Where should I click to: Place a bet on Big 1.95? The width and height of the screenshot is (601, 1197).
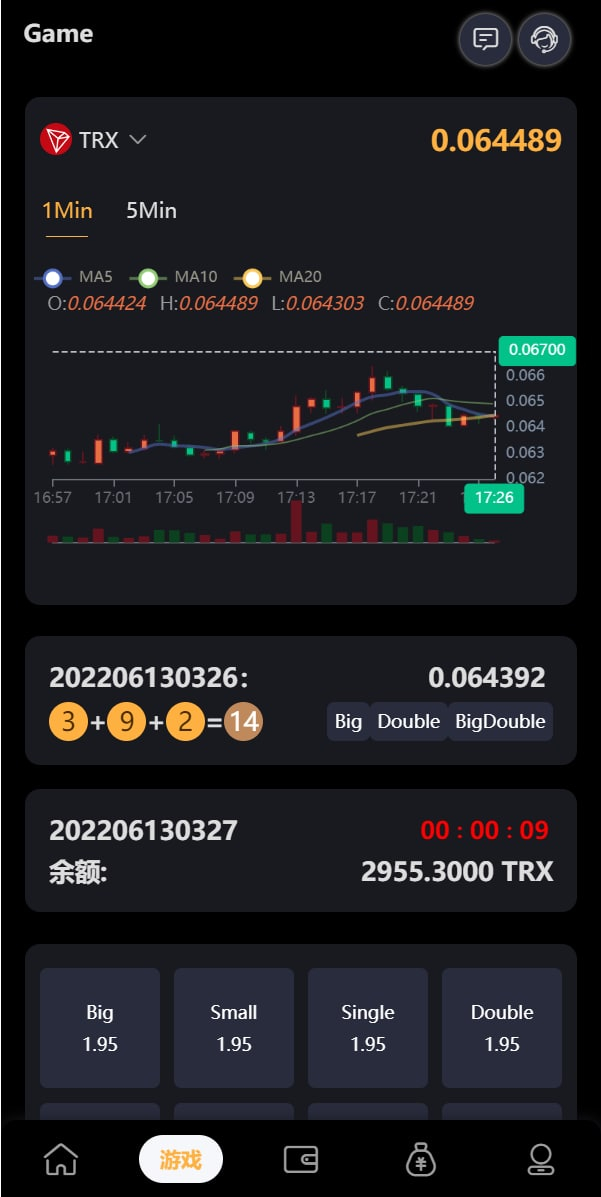(100, 1027)
